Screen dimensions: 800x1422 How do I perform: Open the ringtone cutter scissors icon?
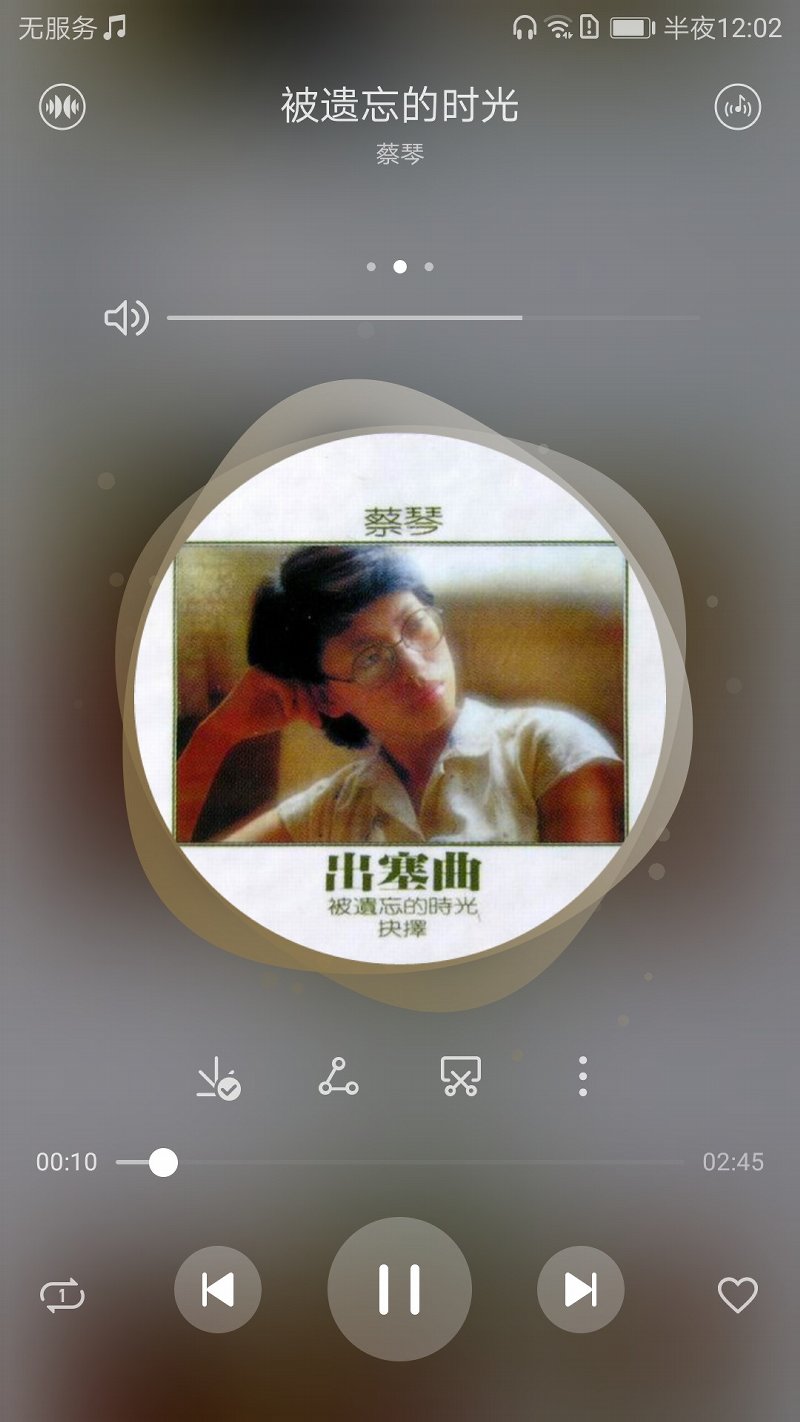(x=461, y=1077)
